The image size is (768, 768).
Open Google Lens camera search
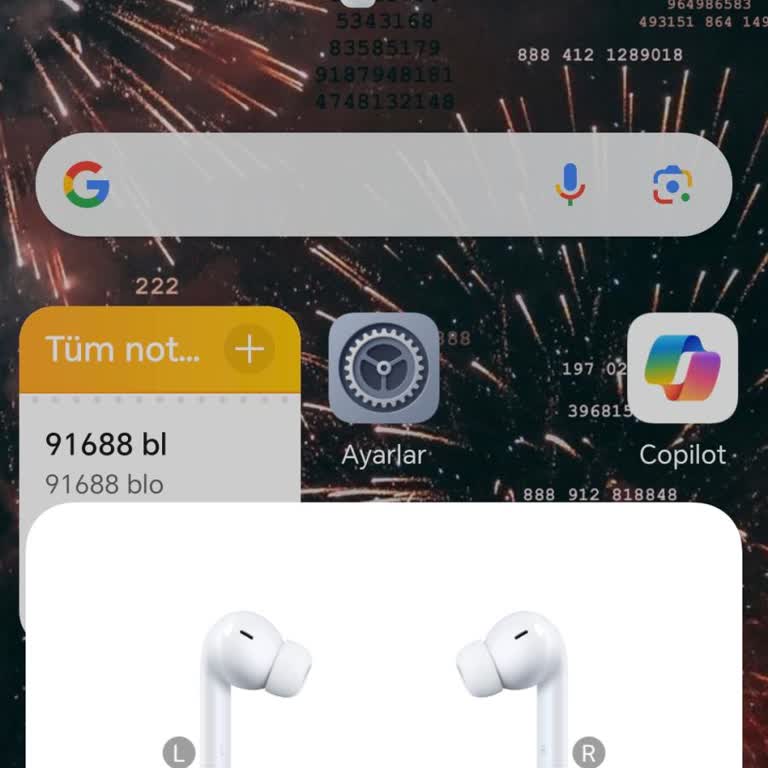pyautogui.click(x=673, y=185)
